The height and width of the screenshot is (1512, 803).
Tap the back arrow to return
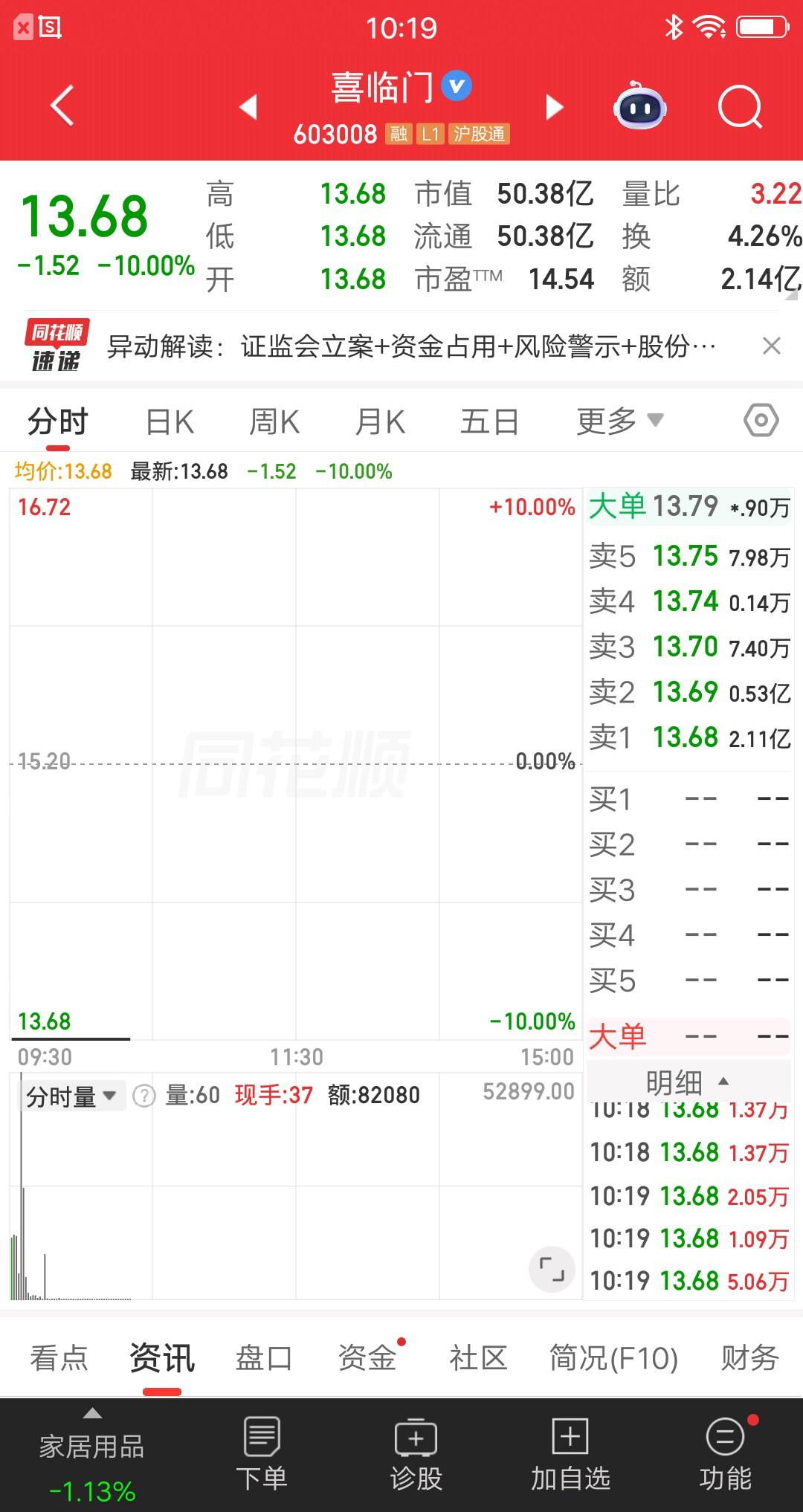click(x=63, y=106)
